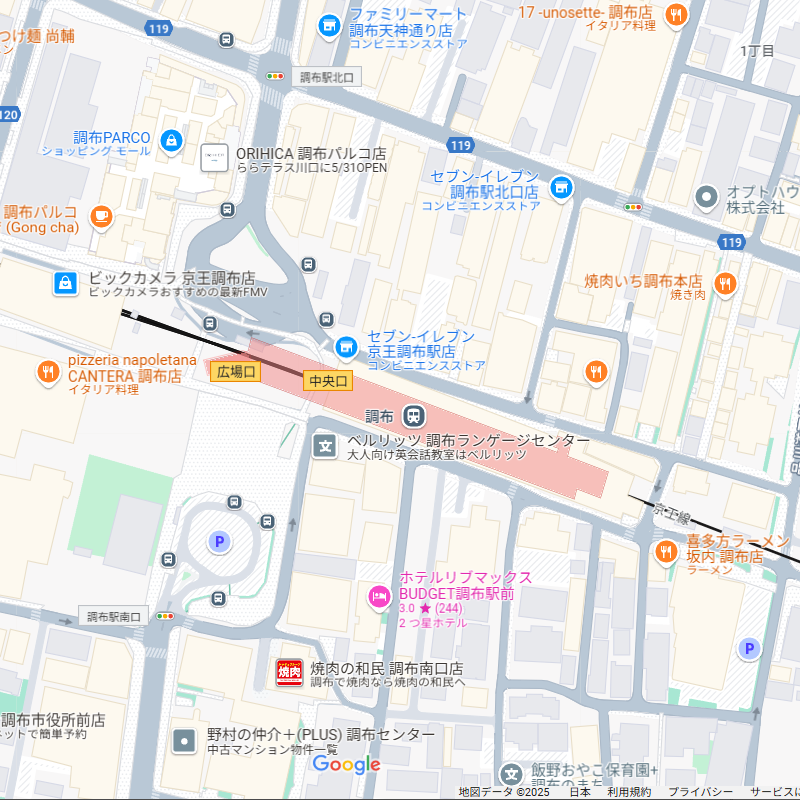The height and width of the screenshot is (800, 800).
Task: Tap the 調布 station icon
Action: (413, 415)
